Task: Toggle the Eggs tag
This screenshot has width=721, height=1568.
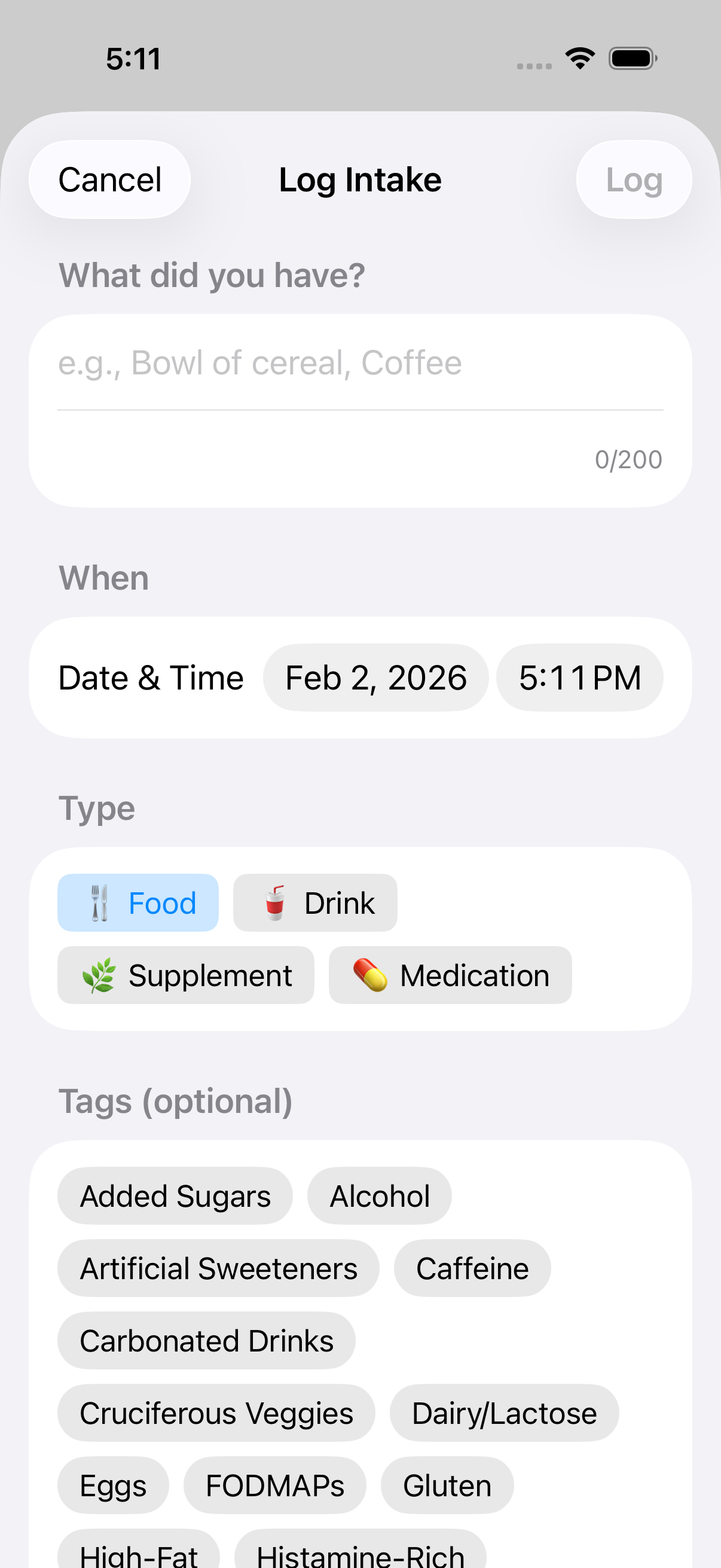Action: tap(113, 1485)
